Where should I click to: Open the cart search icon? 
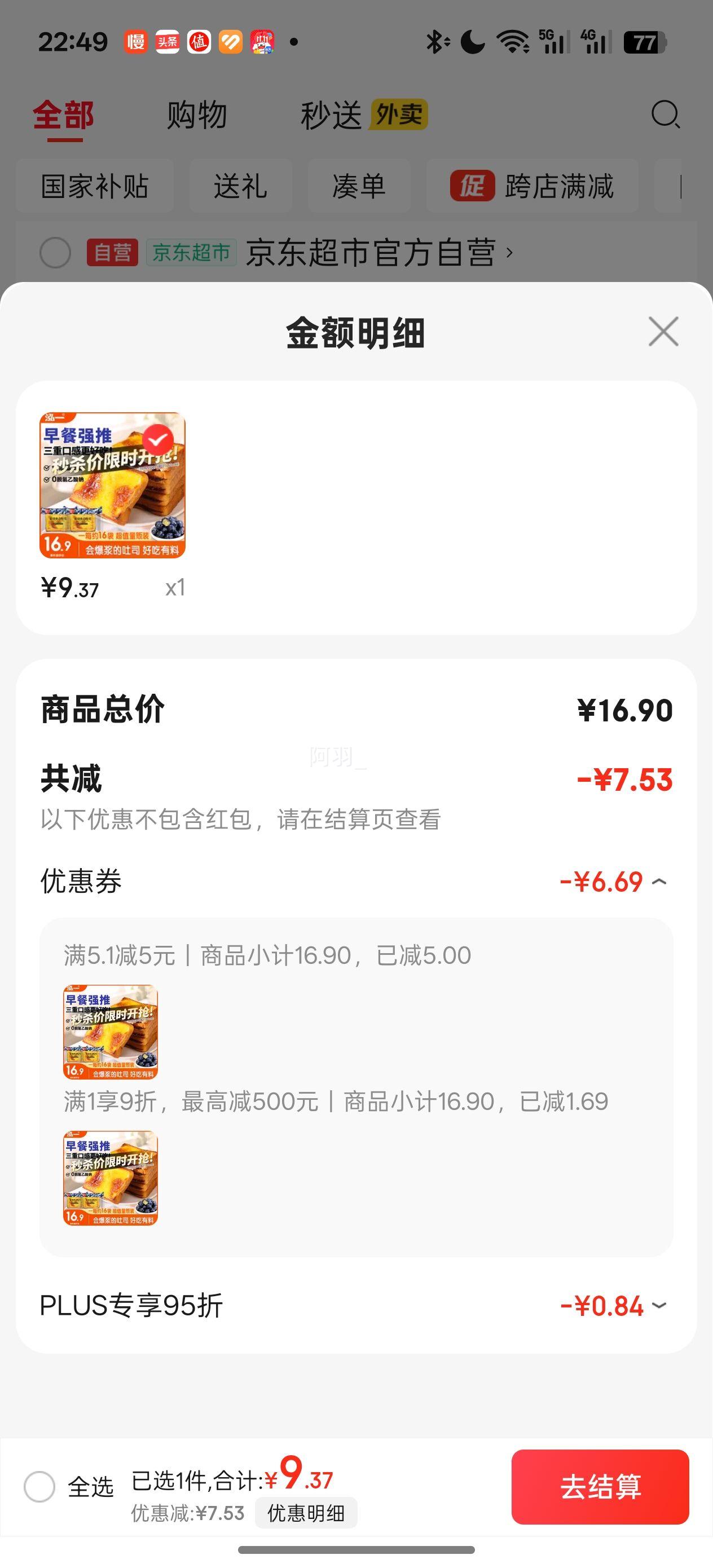665,114
